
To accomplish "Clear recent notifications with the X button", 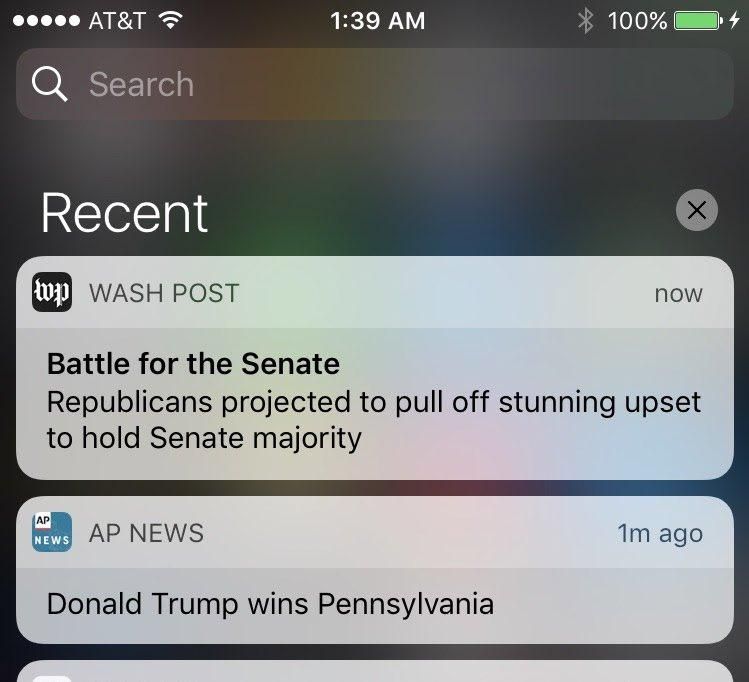I will pos(697,210).
